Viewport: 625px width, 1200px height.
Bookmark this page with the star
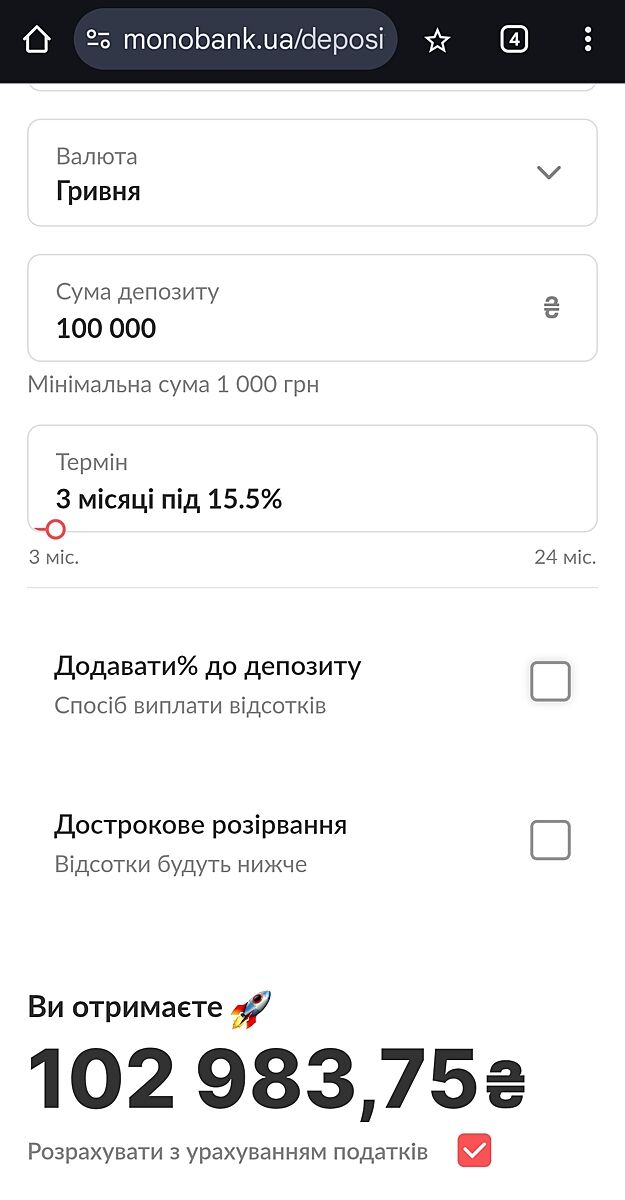click(437, 40)
